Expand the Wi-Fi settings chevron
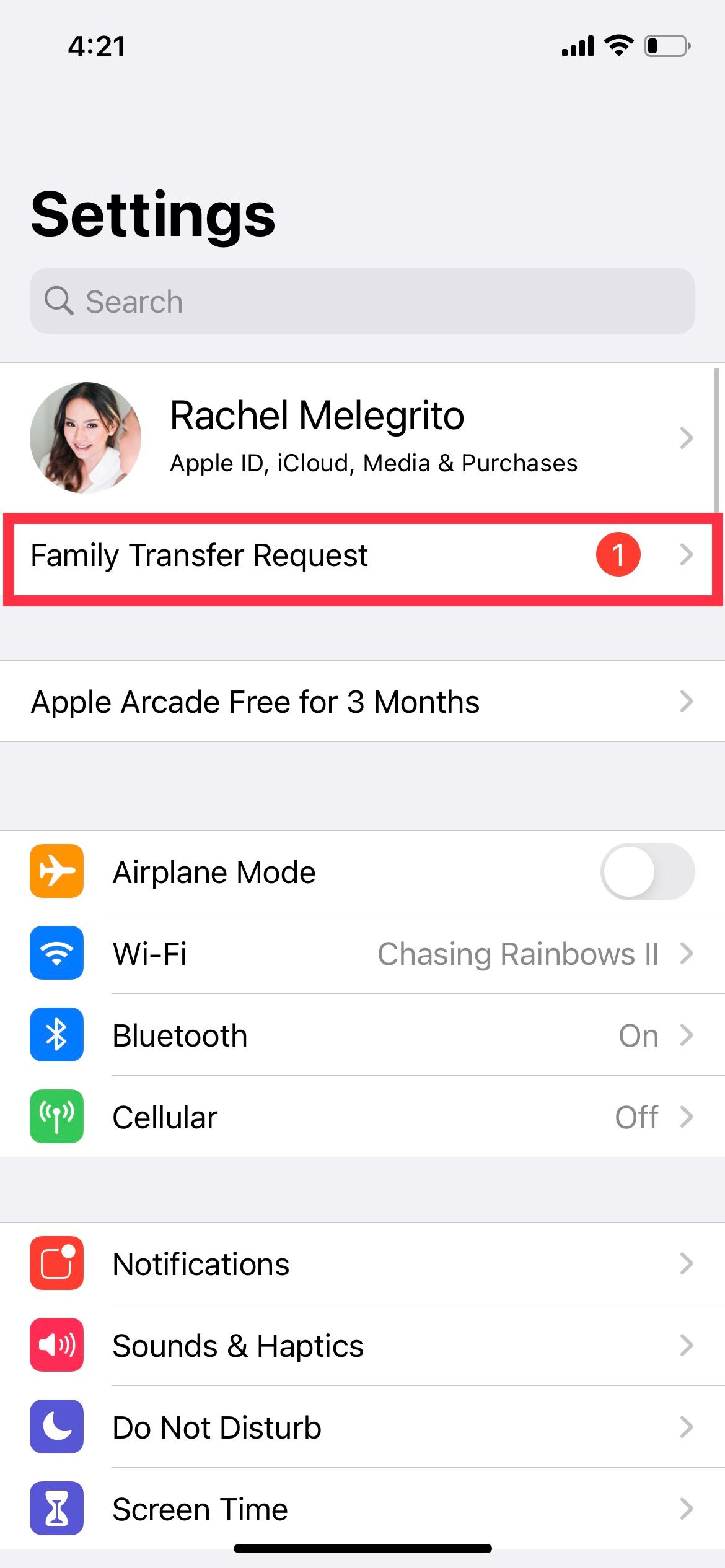 (x=687, y=953)
